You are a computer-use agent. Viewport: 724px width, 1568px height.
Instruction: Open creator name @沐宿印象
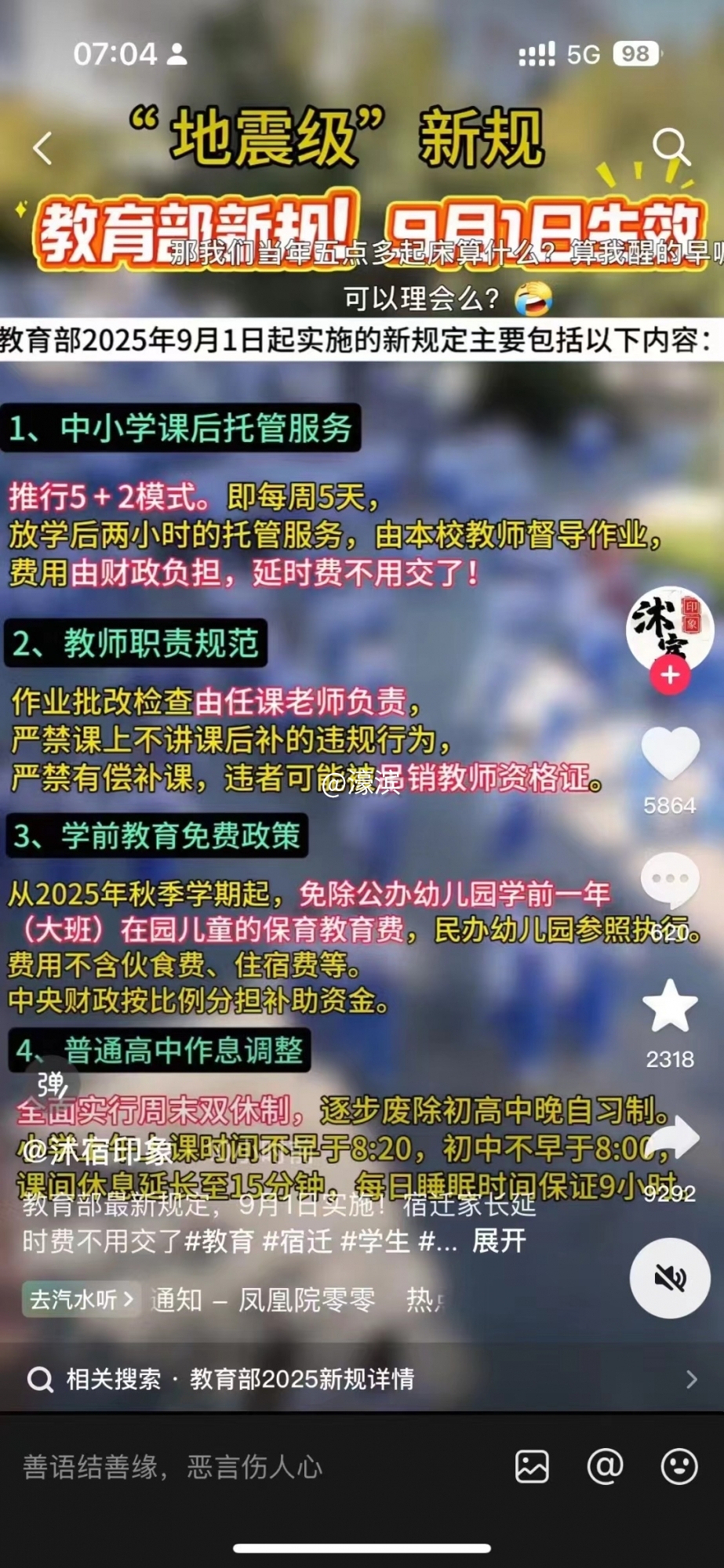98,1151
